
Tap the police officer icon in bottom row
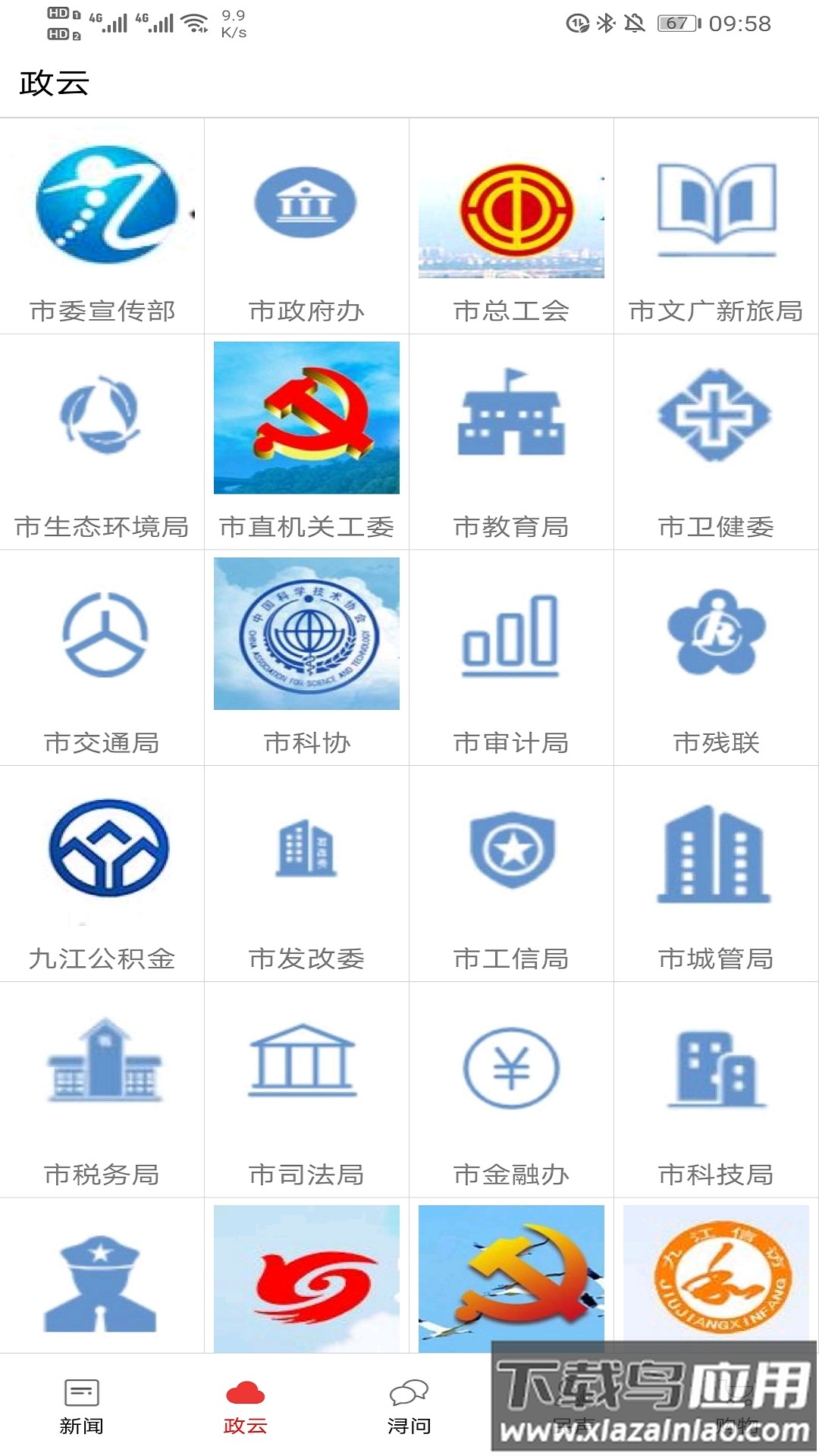(102, 1274)
